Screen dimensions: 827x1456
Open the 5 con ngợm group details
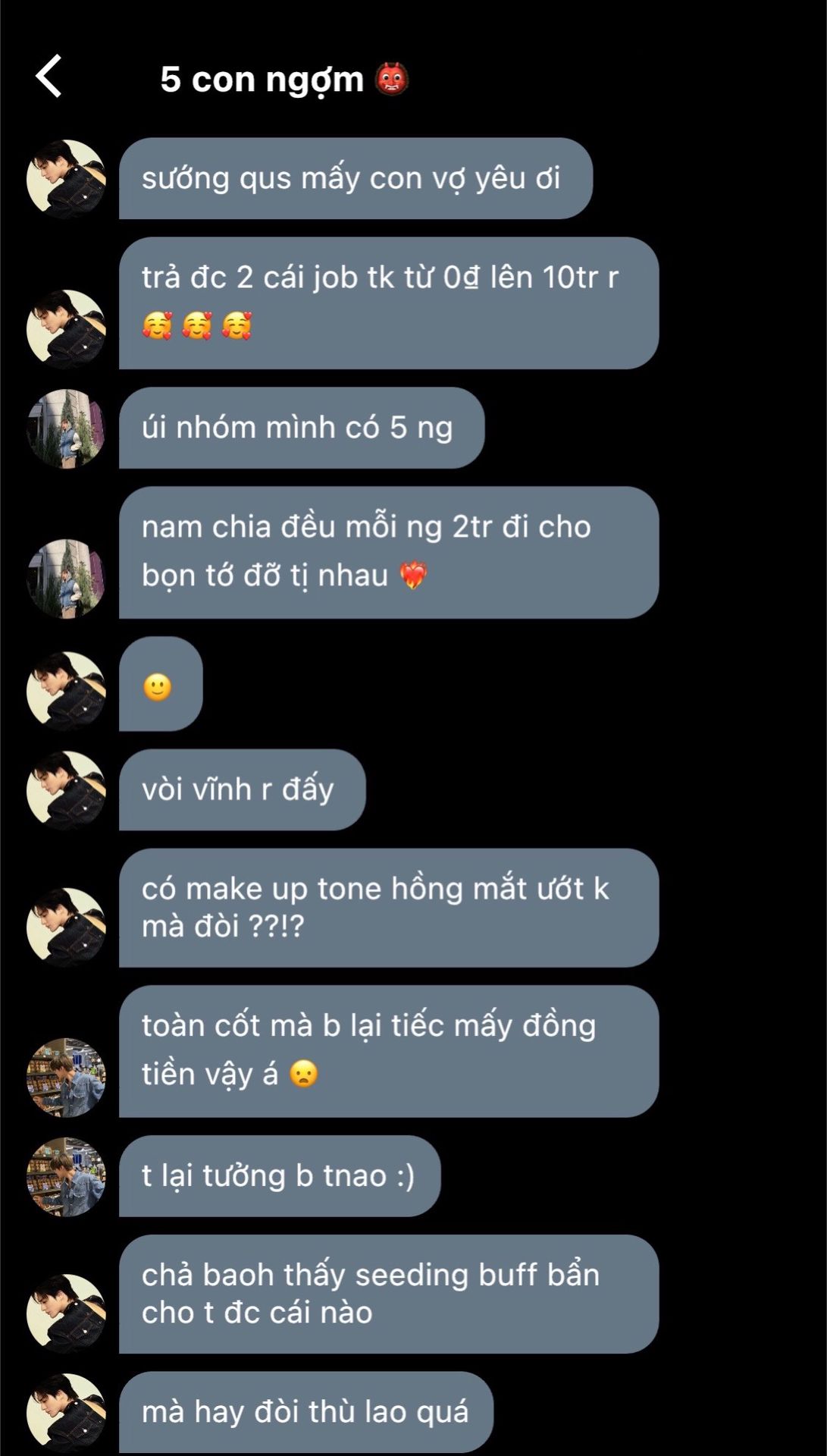pyautogui.click(x=283, y=80)
